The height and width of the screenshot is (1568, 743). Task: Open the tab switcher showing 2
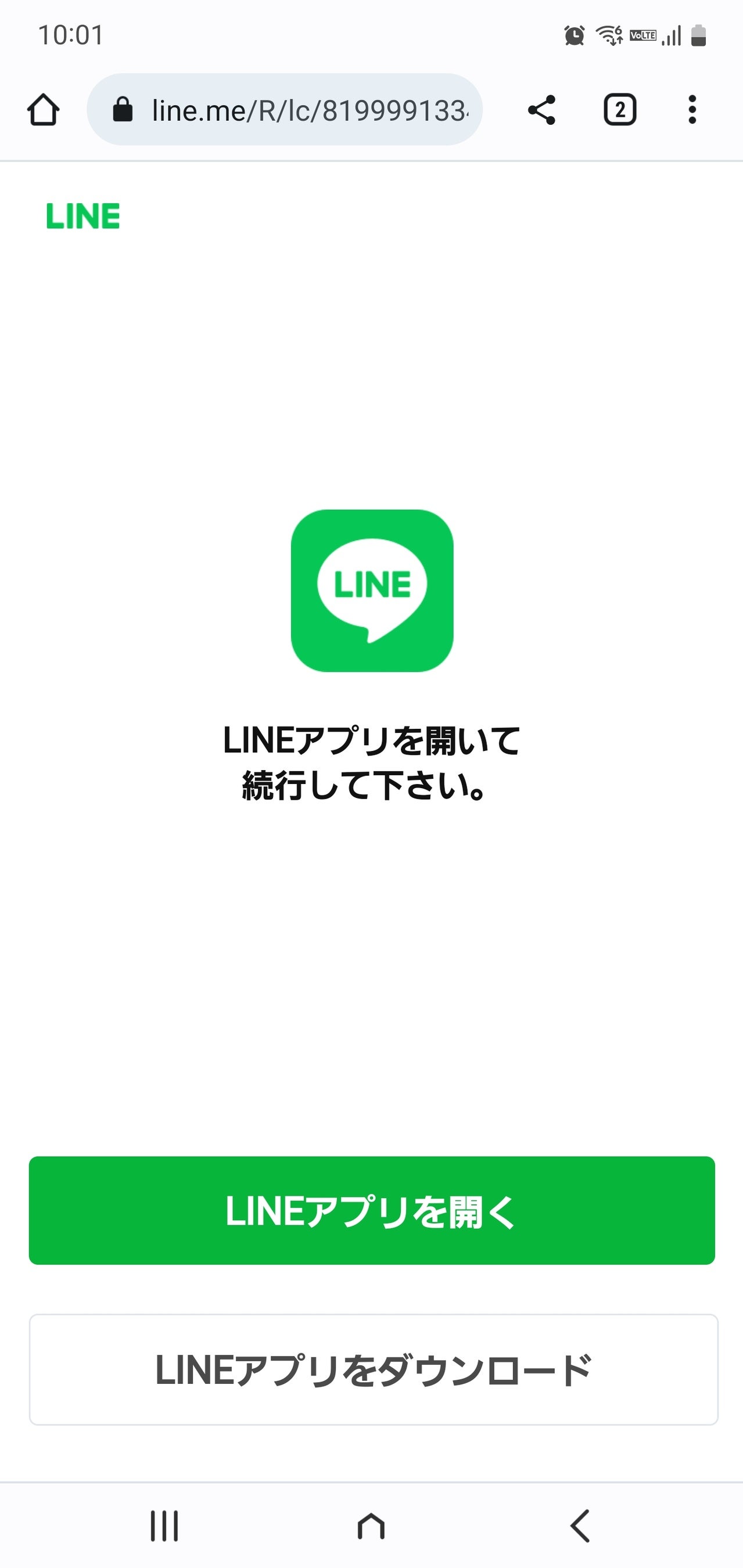[620, 110]
